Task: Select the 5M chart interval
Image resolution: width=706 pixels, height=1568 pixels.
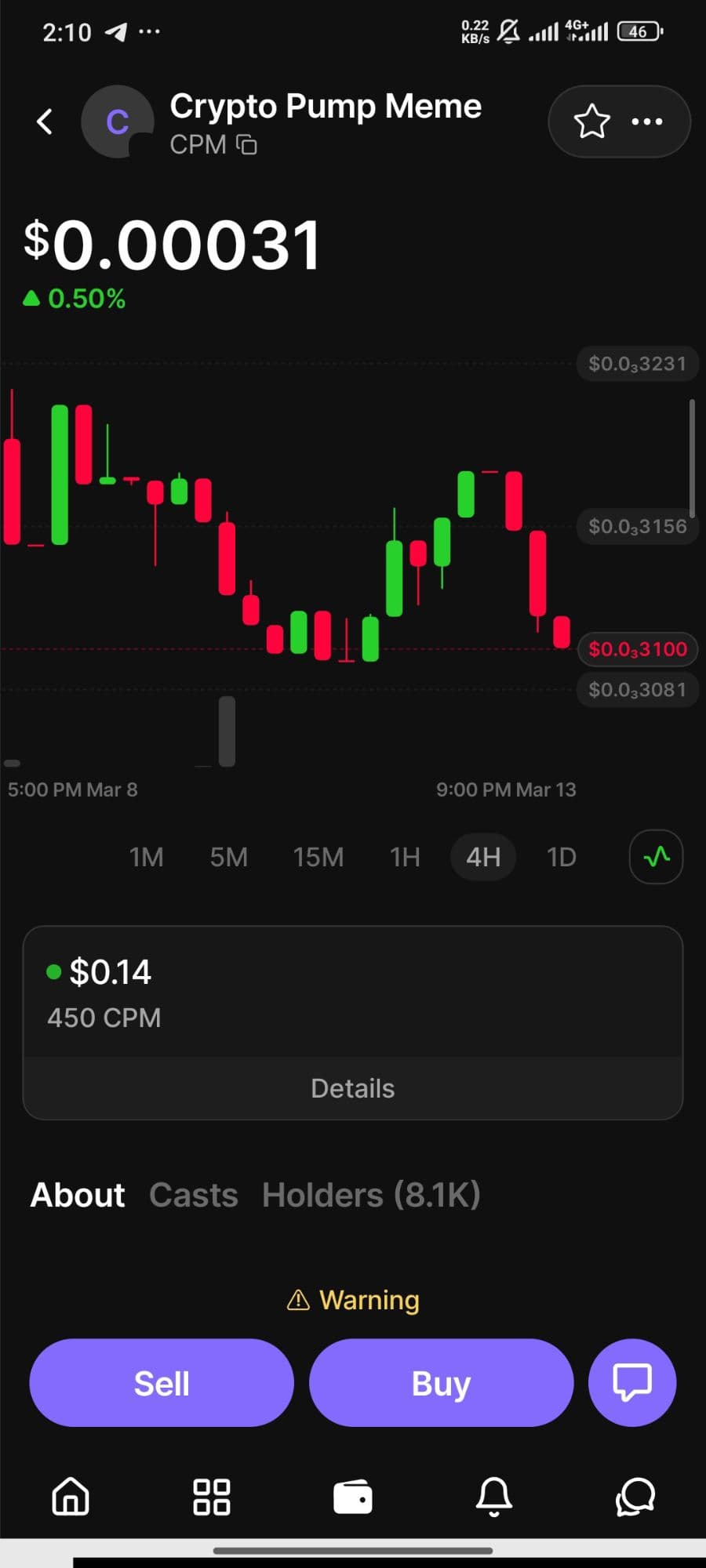Action: point(228,857)
